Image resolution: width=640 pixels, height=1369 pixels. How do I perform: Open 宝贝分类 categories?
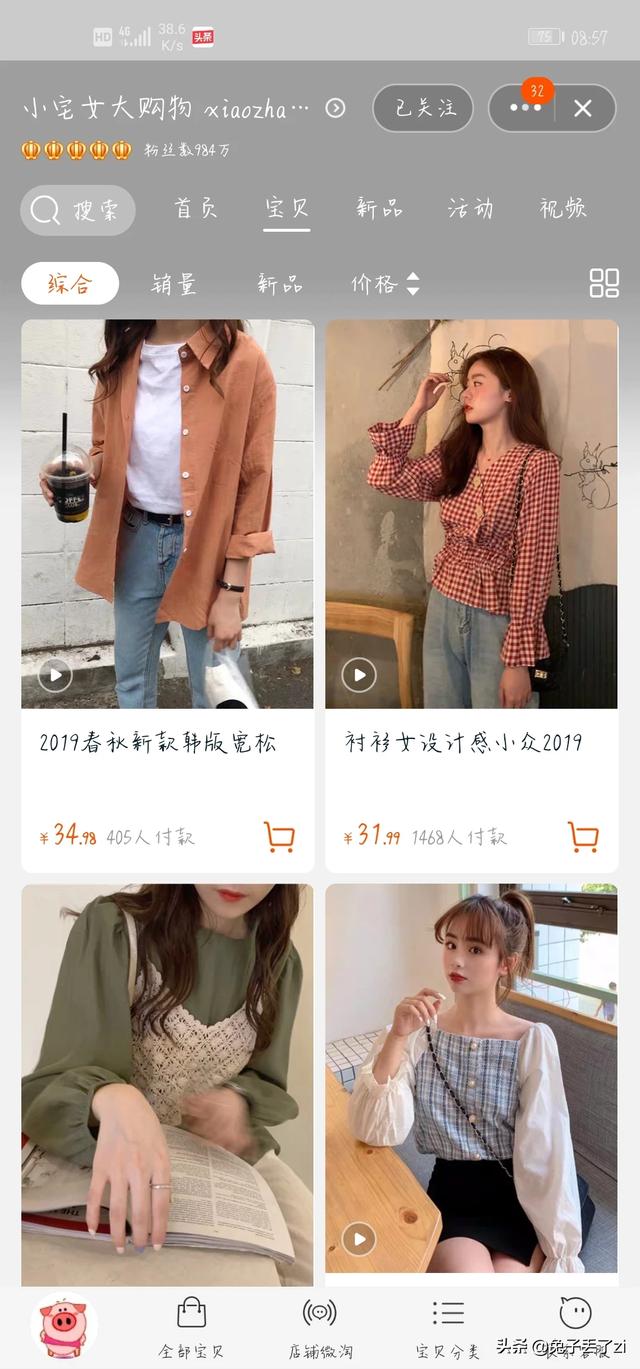tap(448, 1327)
